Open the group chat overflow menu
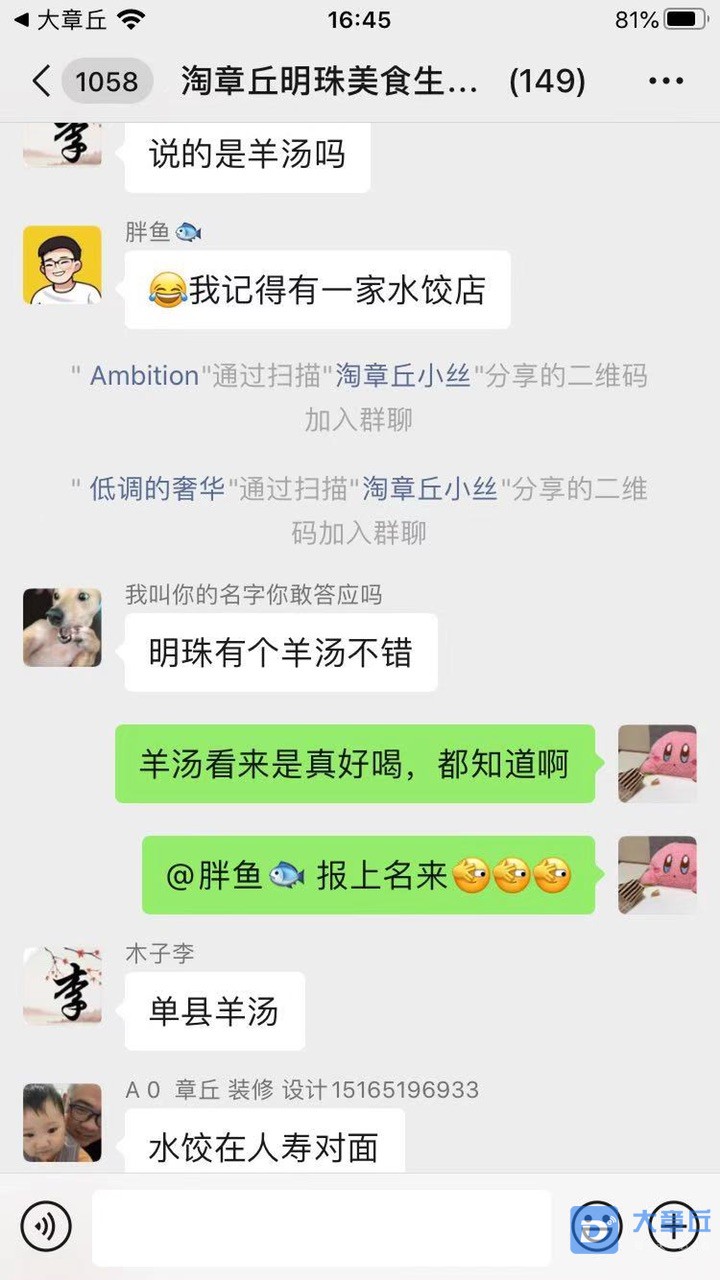The width and height of the screenshot is (720, 1280). [x=666, y=81]
